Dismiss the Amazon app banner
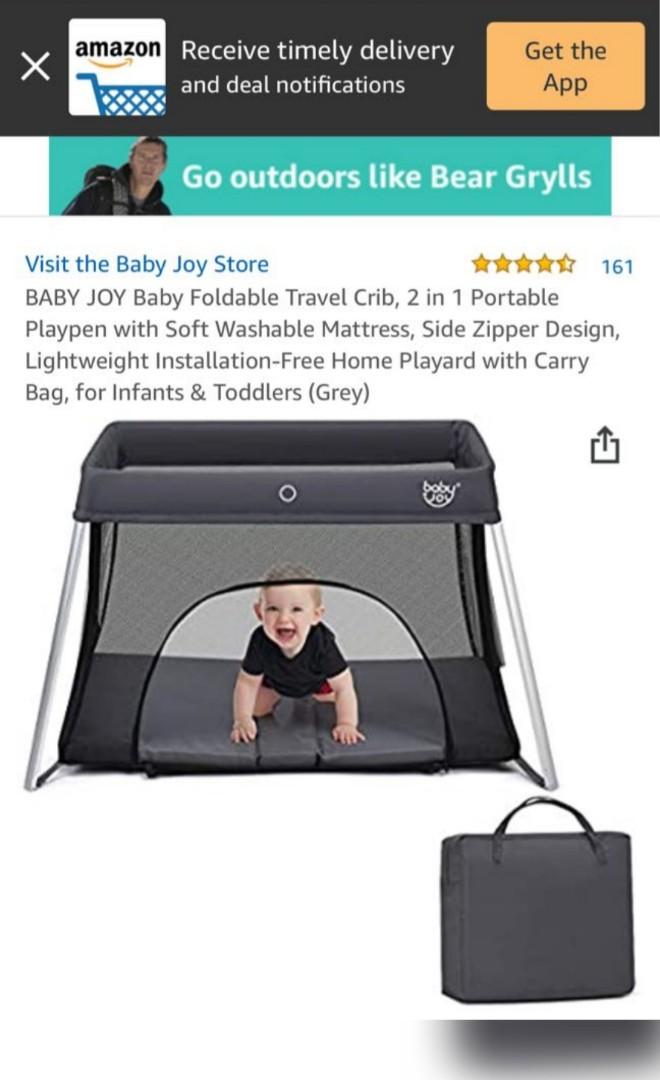660x1080 pixels. point(35,67)
